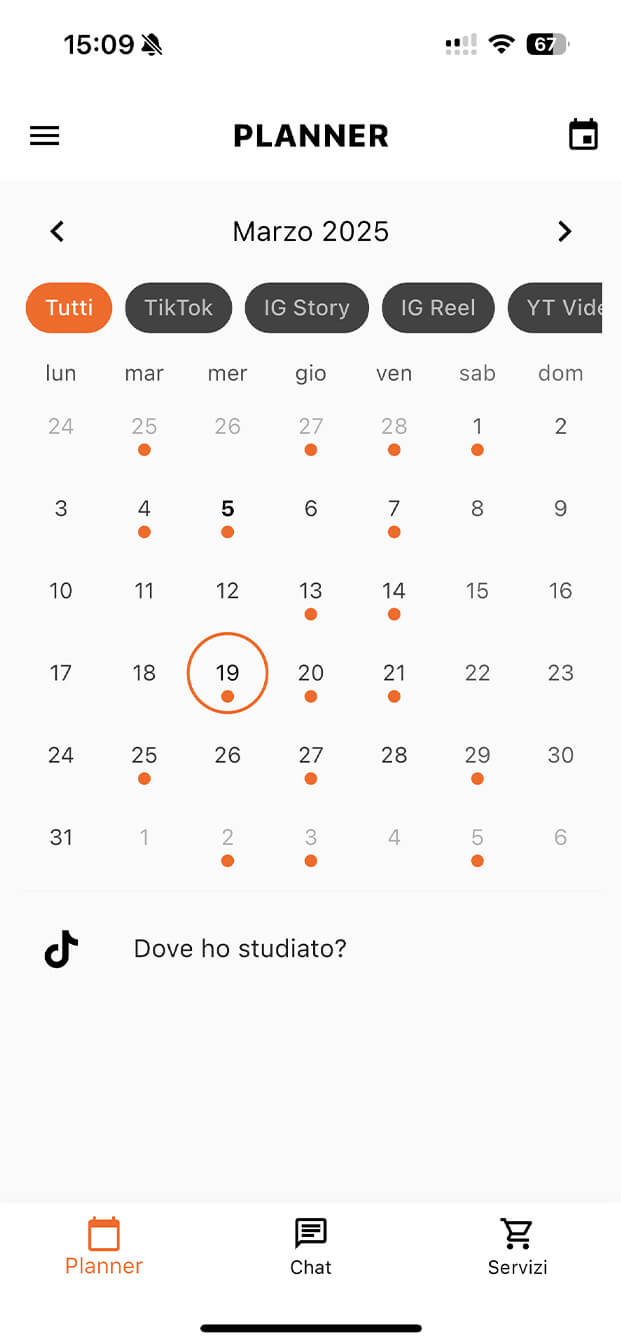Tap the calendar icon in the top bar
Viewport: 621px width, 1343px height.
pos(583,135)
